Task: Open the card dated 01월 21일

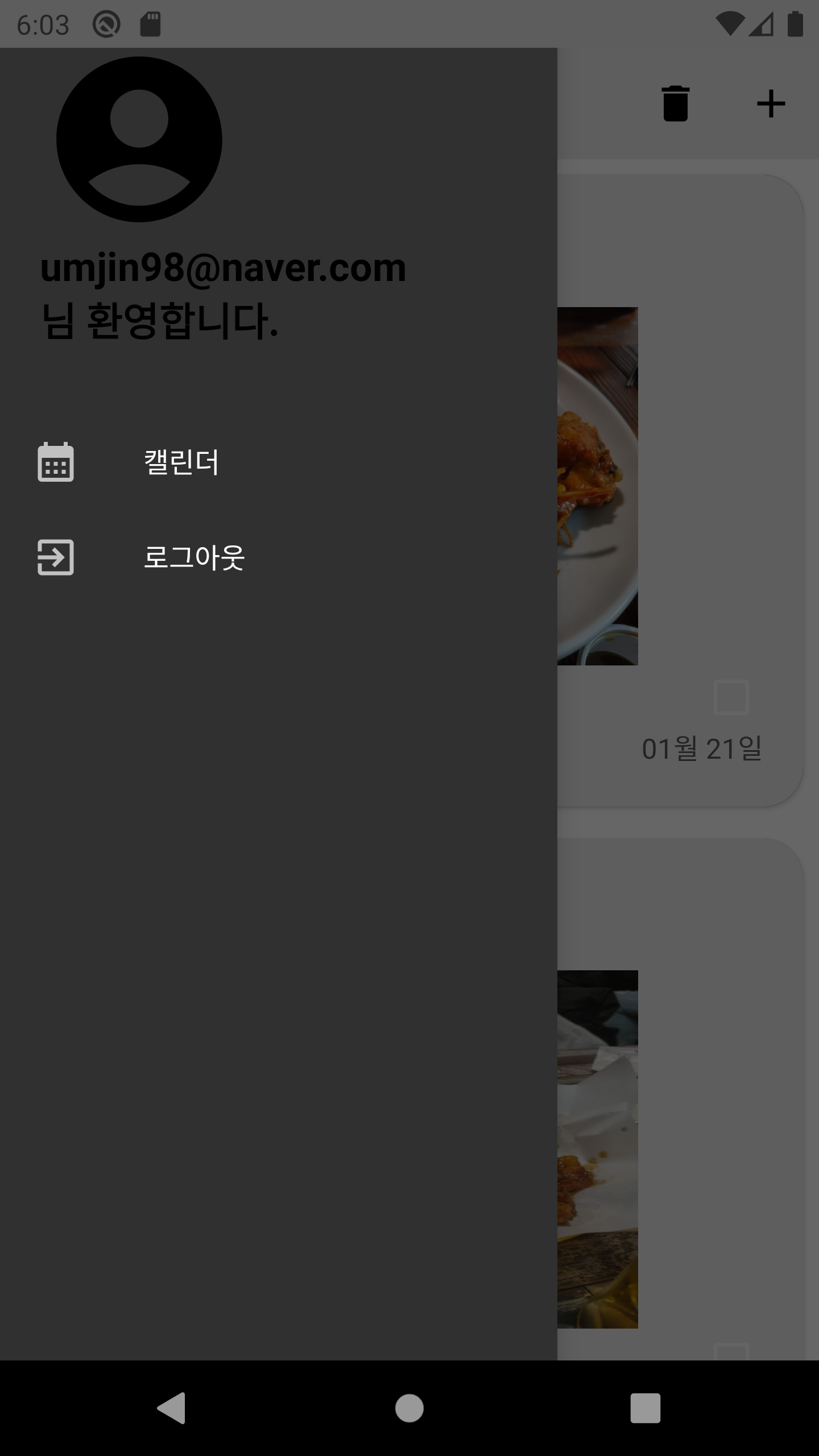Action: click(680, 490)
